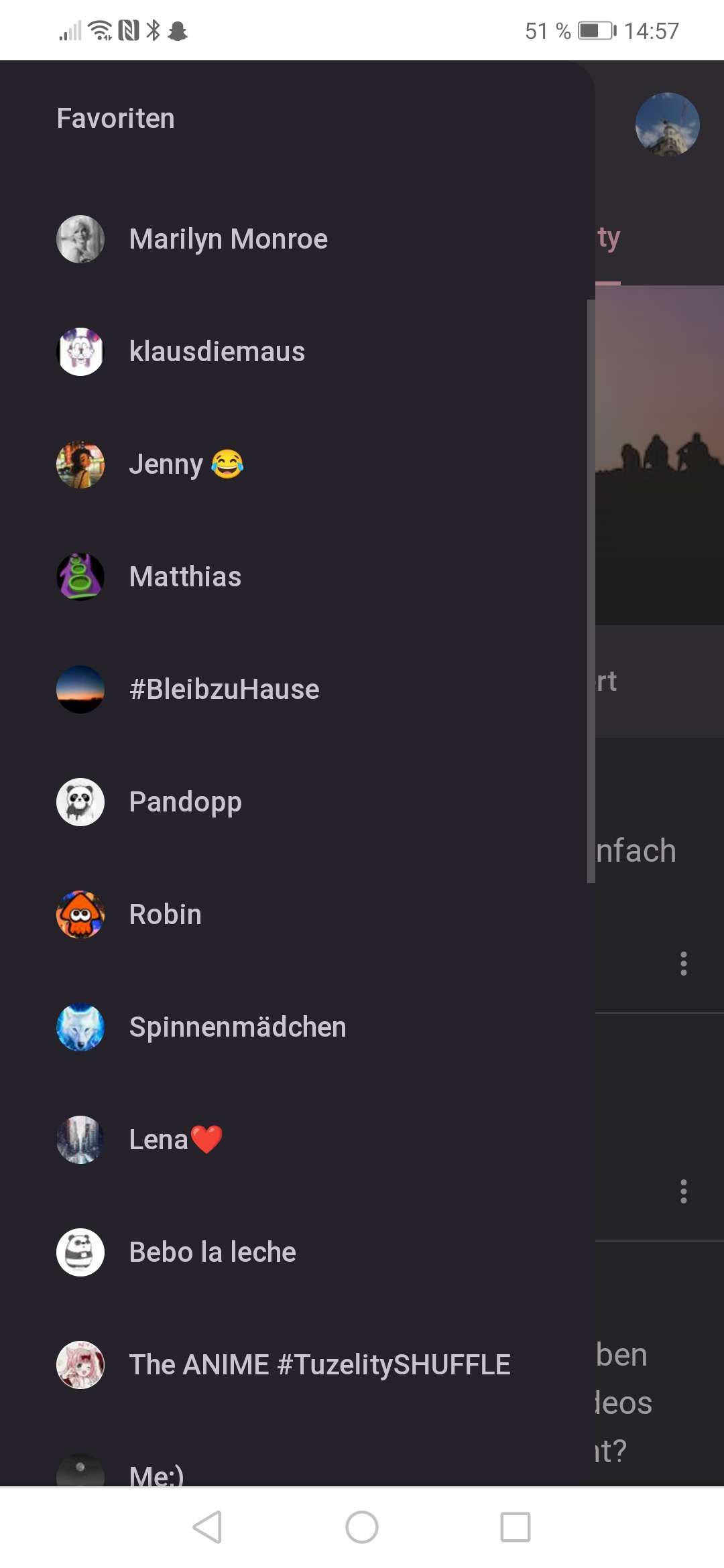Choose Pandopp in the favorites drawer
This screenshot has width=724, height=1568.
[x=185, y=802]
